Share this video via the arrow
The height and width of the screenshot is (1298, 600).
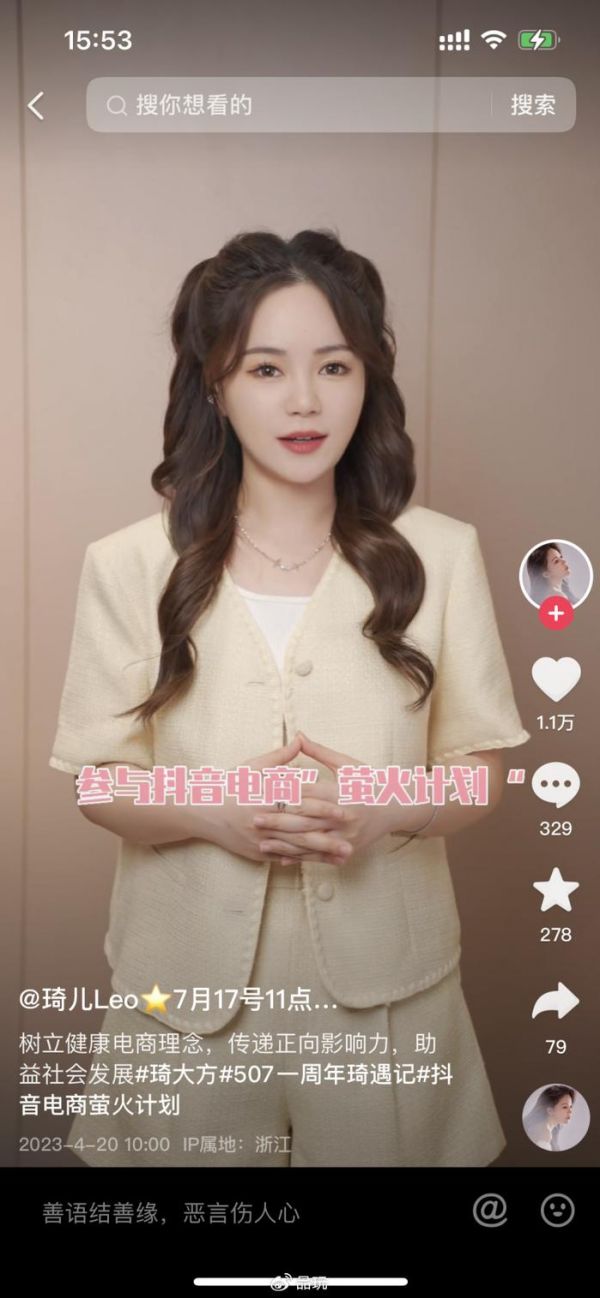coord(556,1001)
